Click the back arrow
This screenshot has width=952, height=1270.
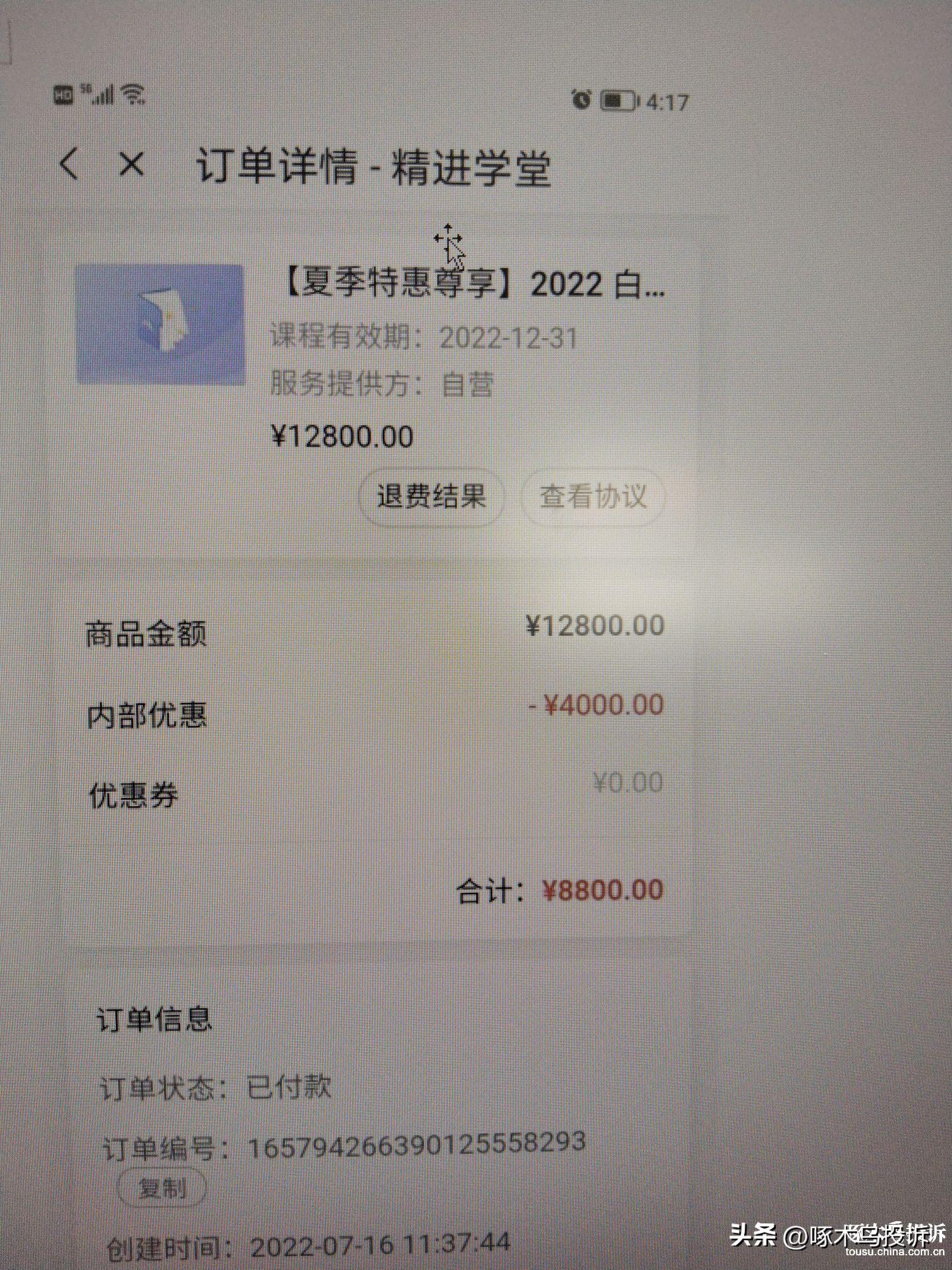69,166
